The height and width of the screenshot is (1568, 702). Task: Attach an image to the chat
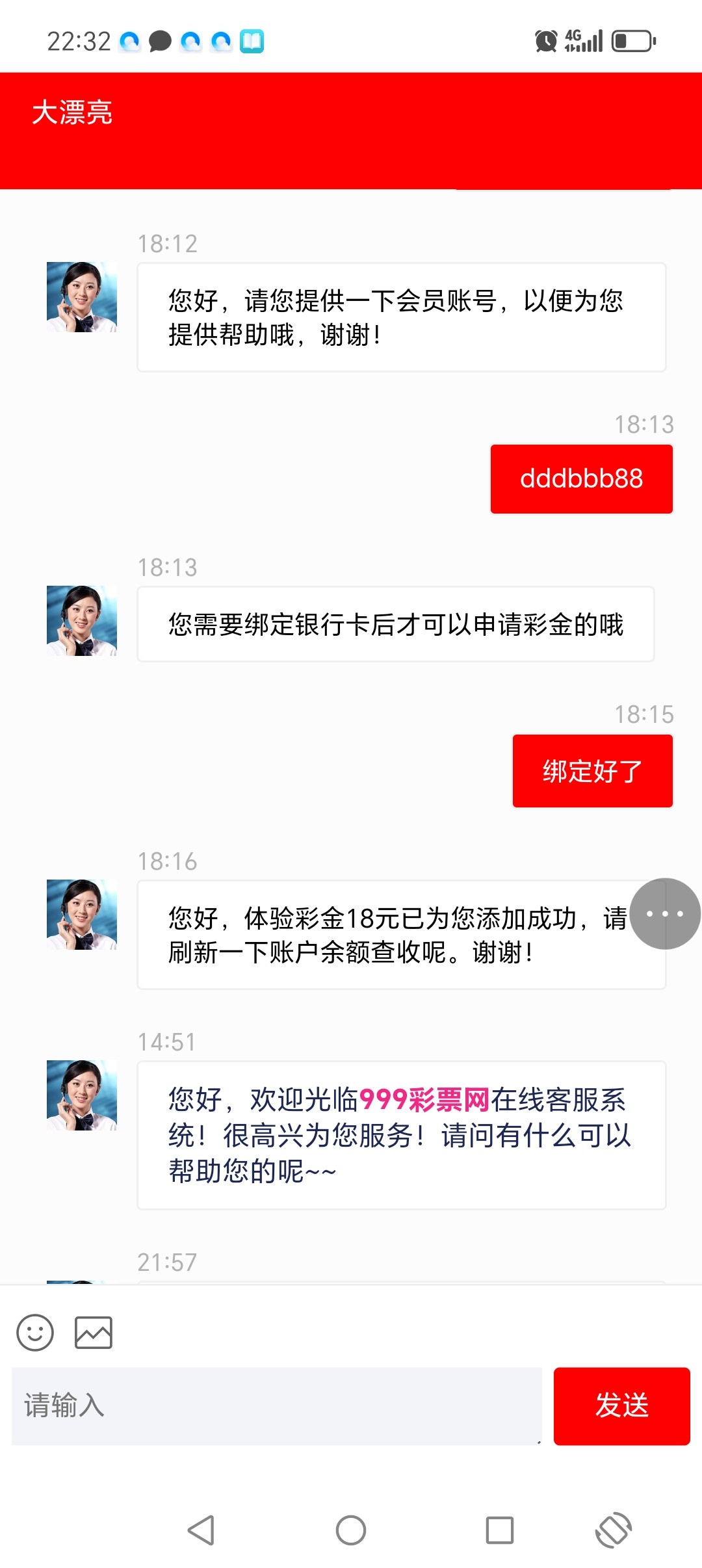(x=94, y=1333)
